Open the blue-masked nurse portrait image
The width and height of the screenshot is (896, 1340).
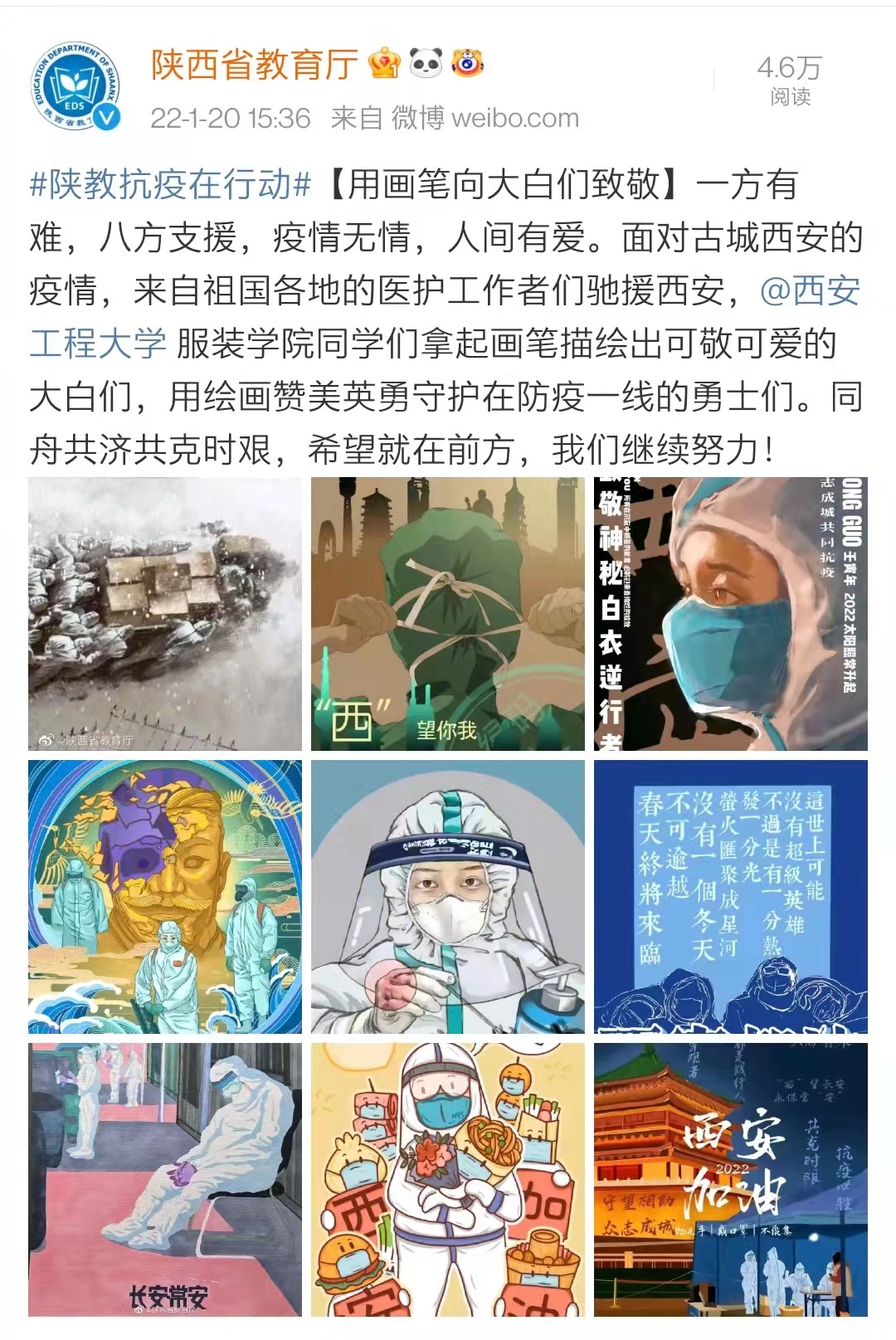[x=731, y=614]
